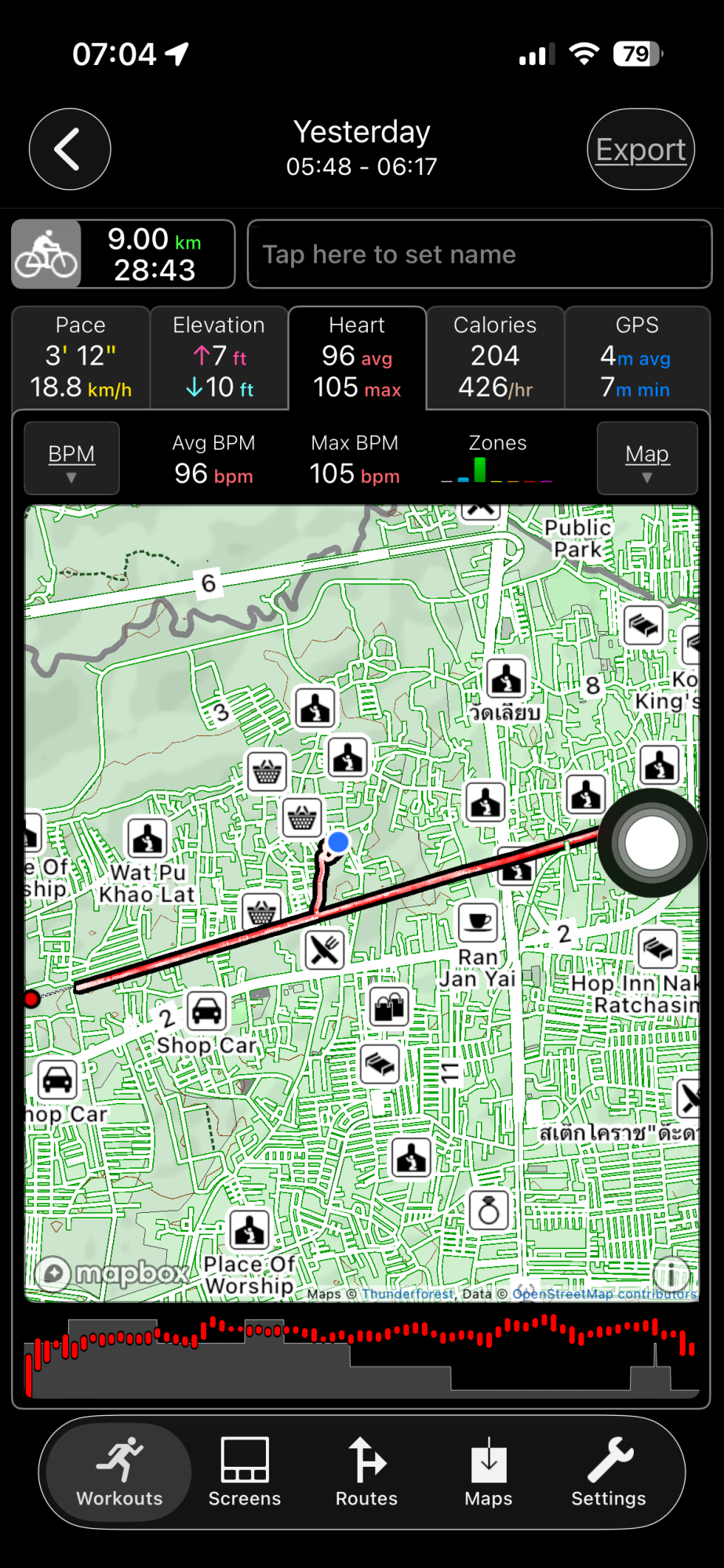Show the Calories tab

(495, 358)
